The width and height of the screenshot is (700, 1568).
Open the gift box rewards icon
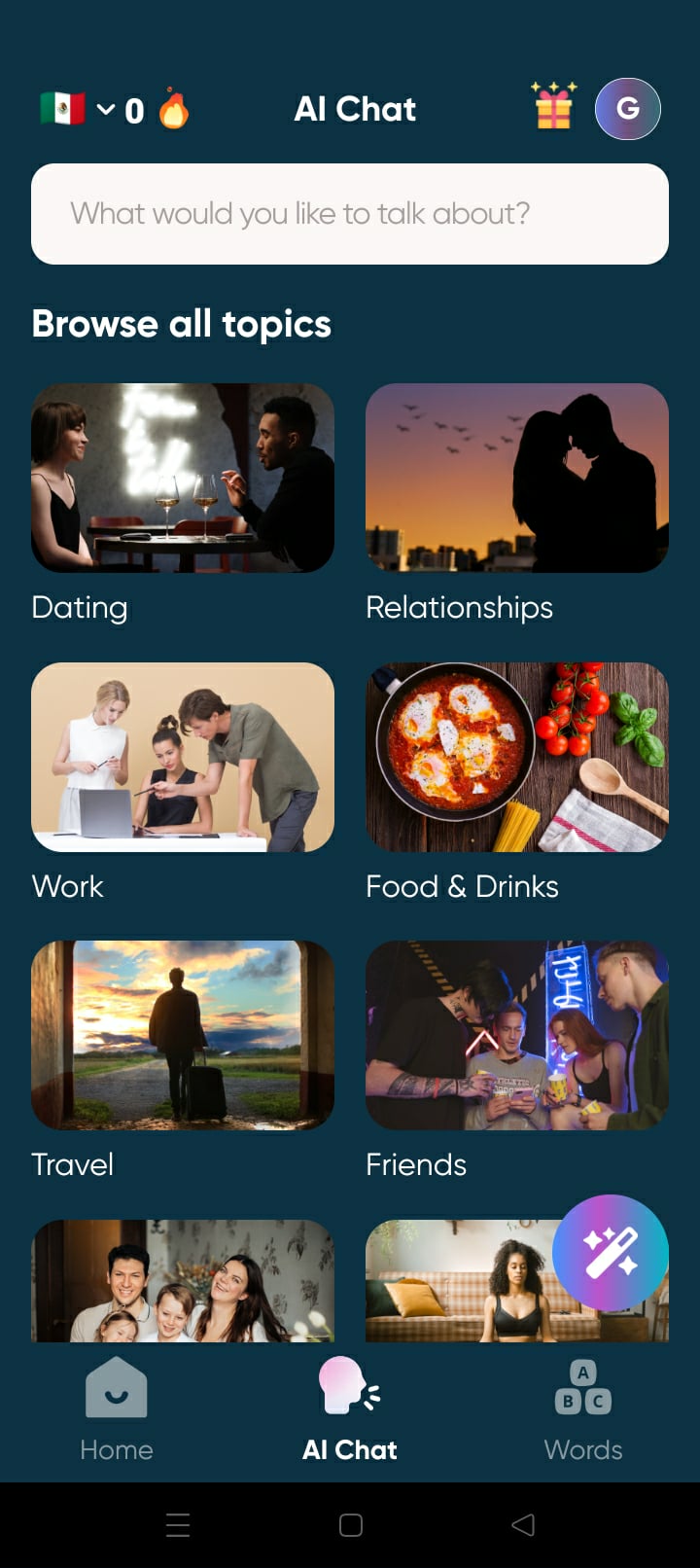coord(554,106)
